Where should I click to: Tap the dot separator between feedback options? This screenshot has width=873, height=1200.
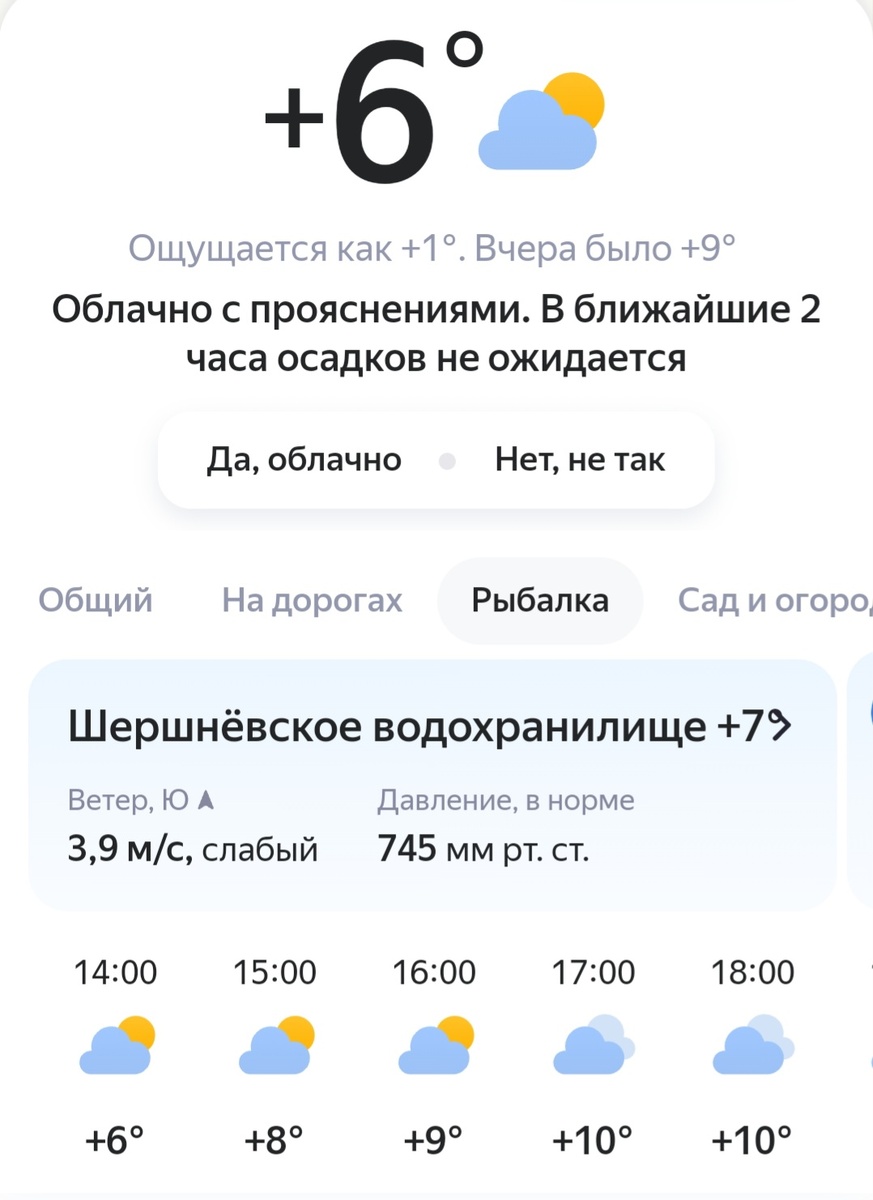coord(447,461)
